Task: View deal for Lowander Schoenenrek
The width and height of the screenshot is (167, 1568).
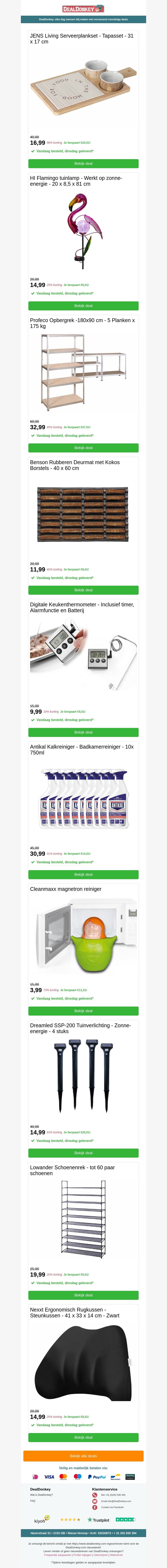Action: (83, 1295)
